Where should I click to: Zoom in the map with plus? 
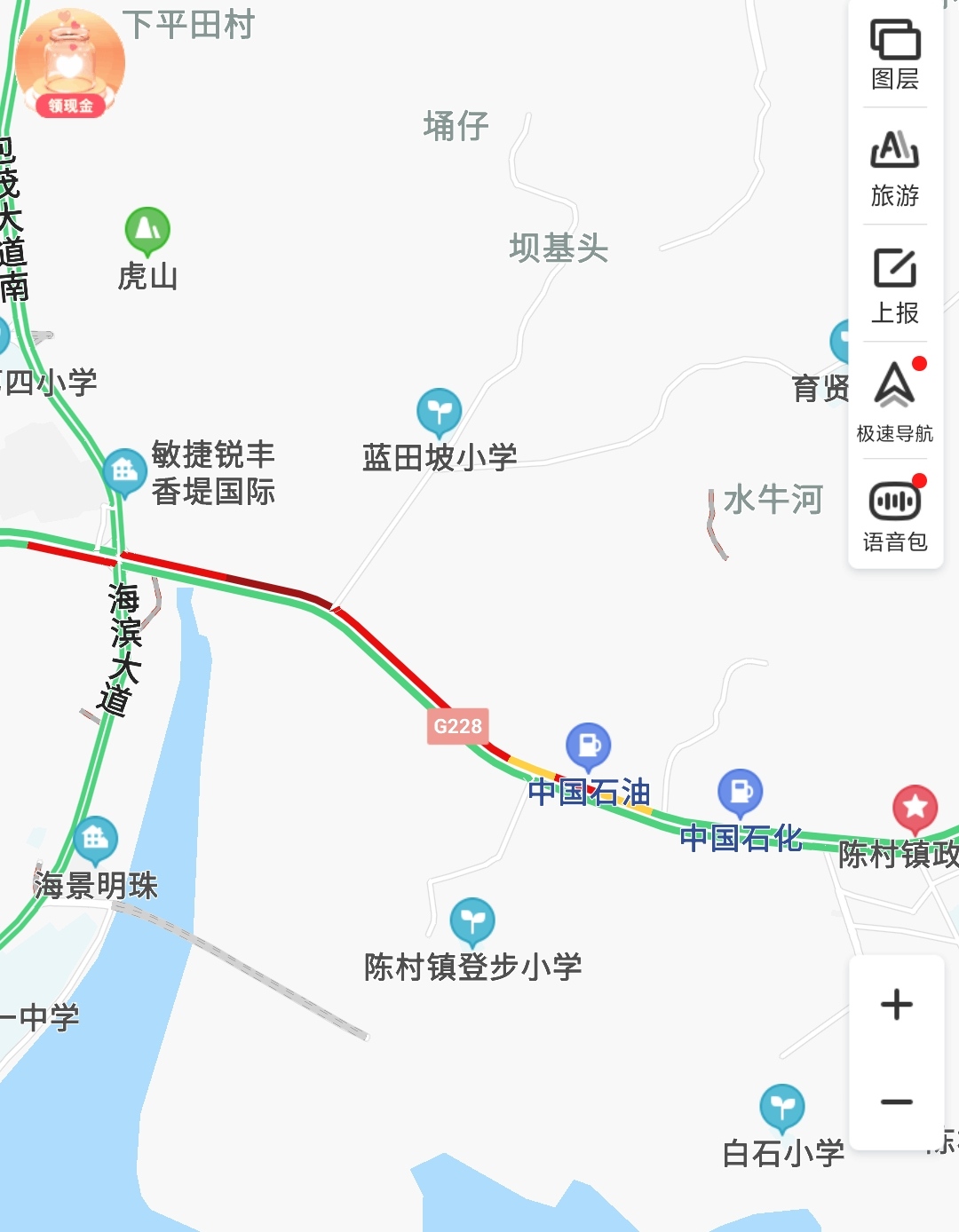(896, 1005)
